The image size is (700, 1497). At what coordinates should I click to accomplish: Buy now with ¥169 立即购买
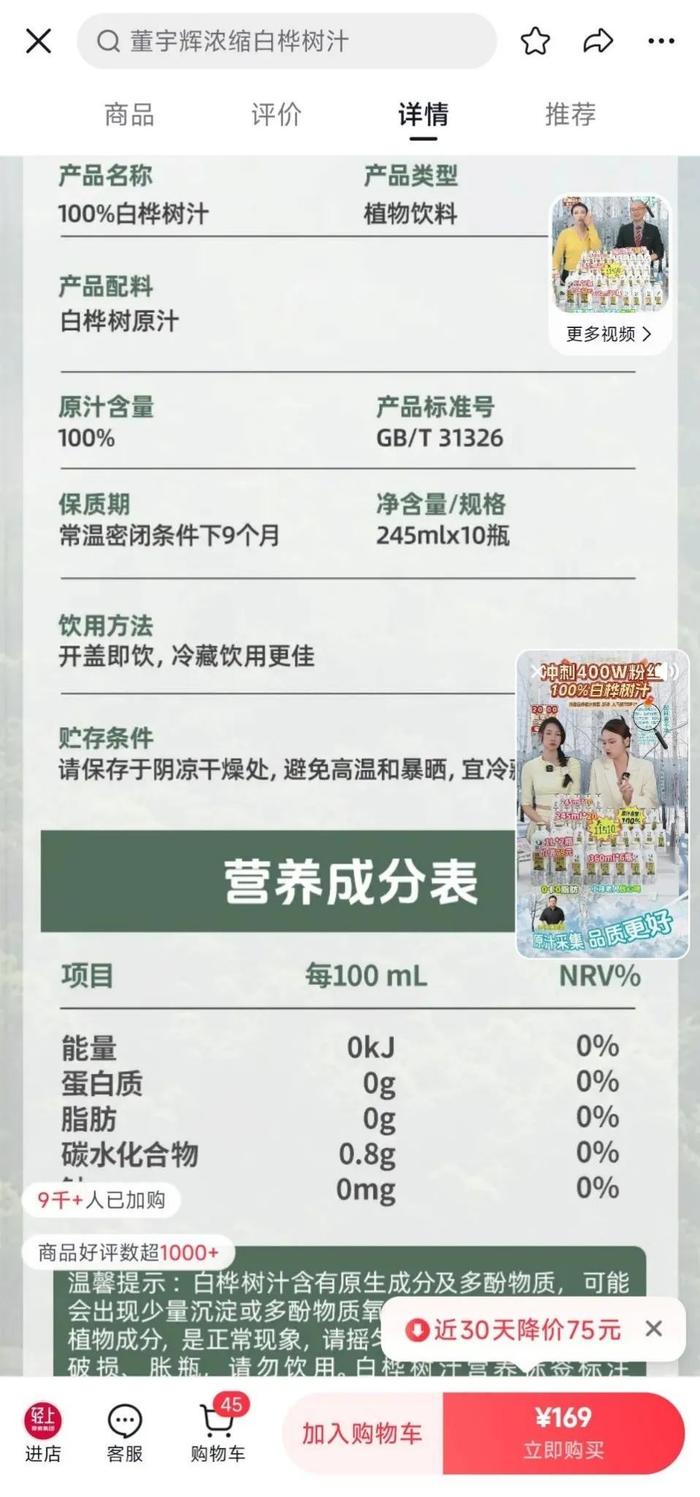point(563,1433)
